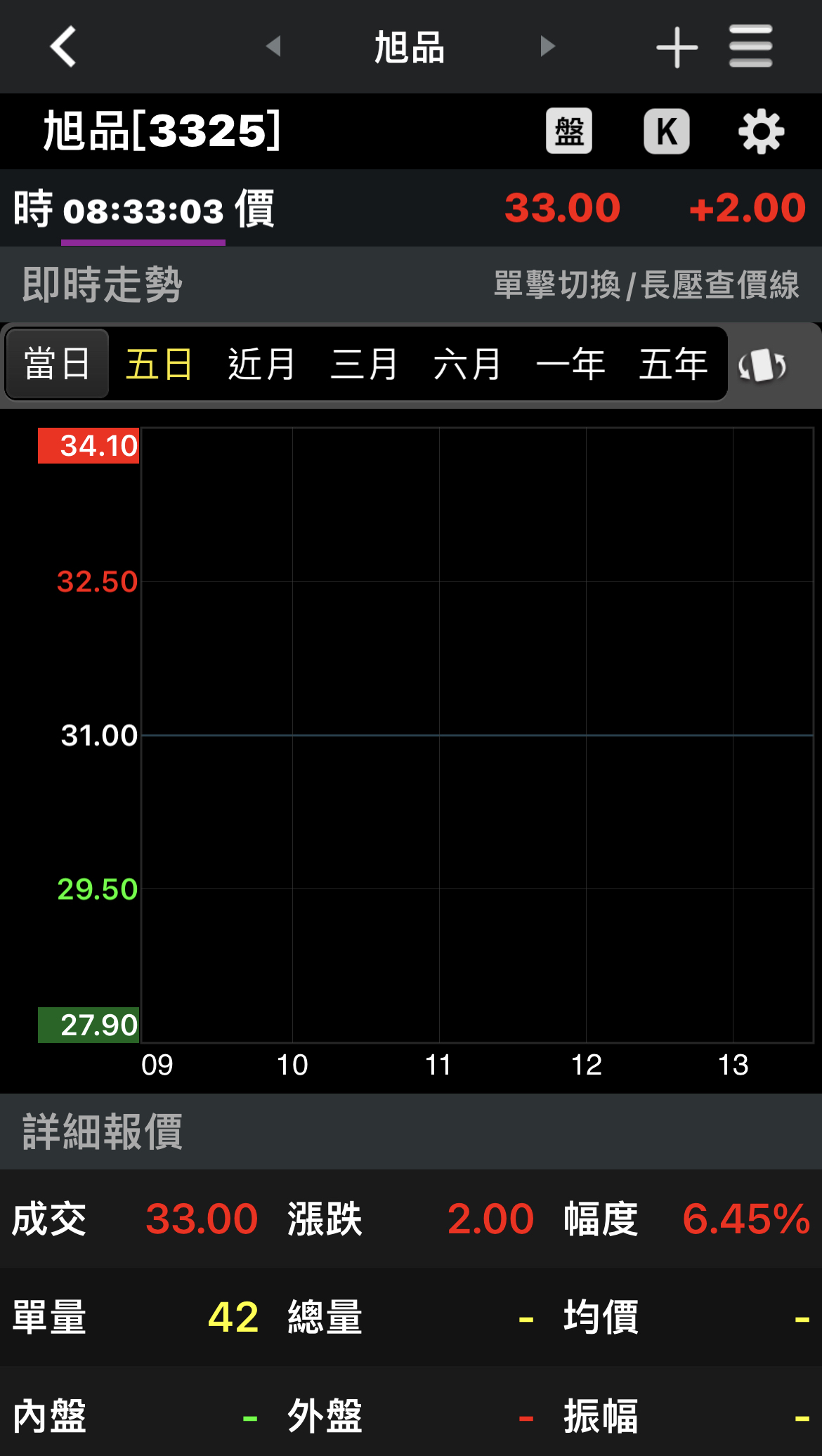
Task: Open chart settings gear
Action: (x=761, y=131)
